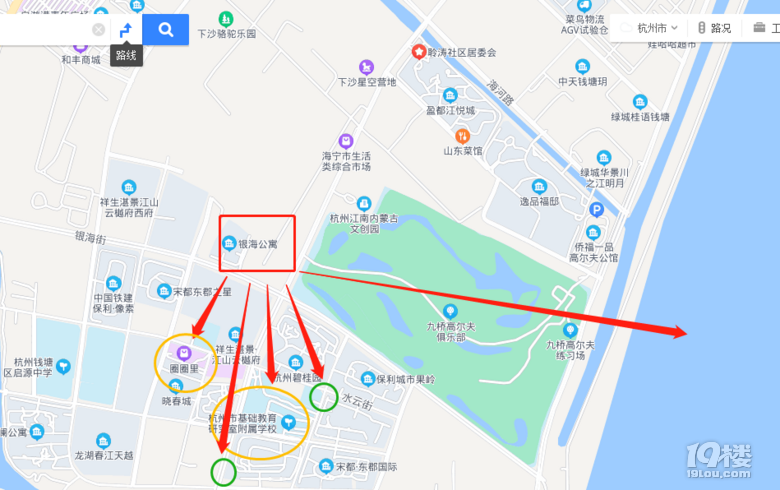Image resolution: width=780 pixels, height=490 pixels.
Task: Expand the 杭州市 city dropdown
Action: click(x=655, y=28)
